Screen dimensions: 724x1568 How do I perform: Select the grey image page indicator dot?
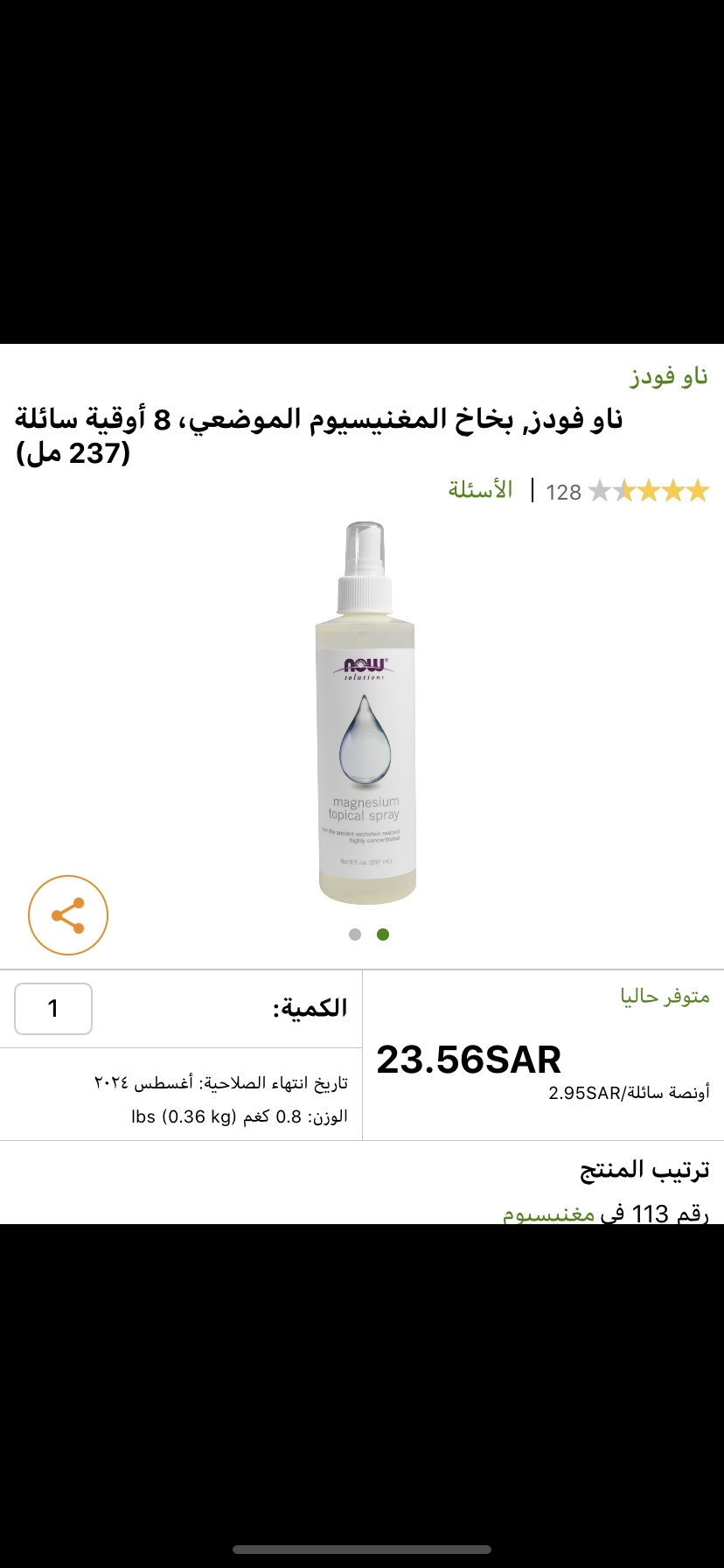point(355,934)
